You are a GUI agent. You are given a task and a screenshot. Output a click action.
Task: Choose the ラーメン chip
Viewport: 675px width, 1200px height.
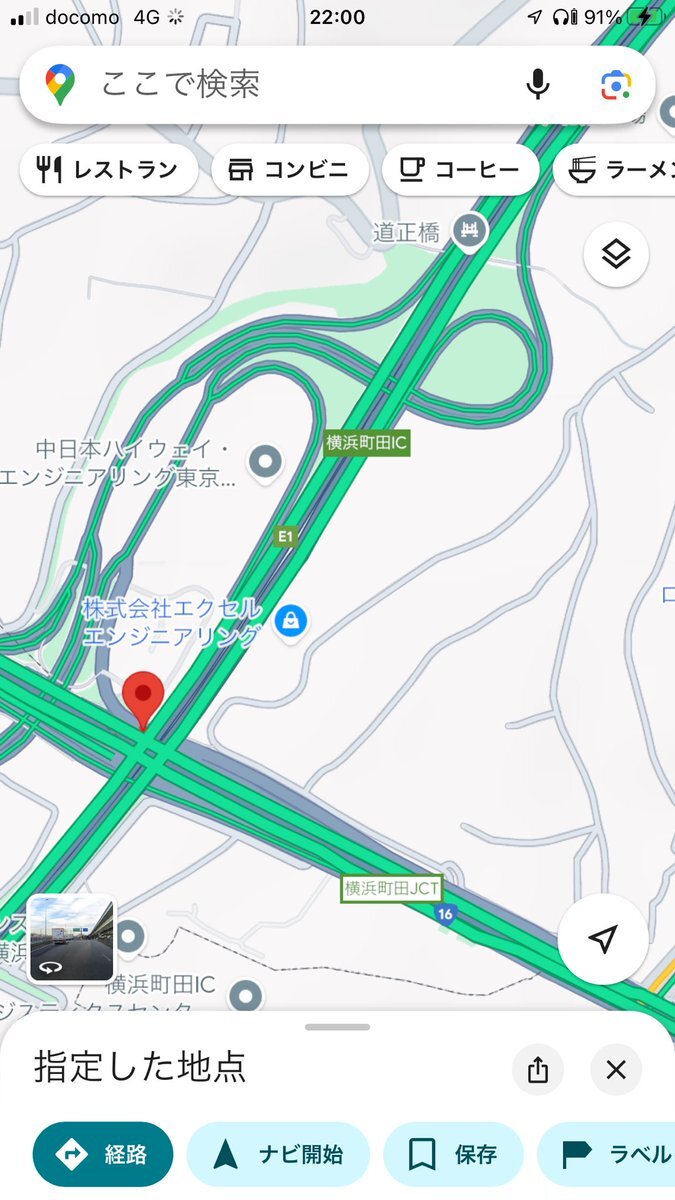click(614, 170)
